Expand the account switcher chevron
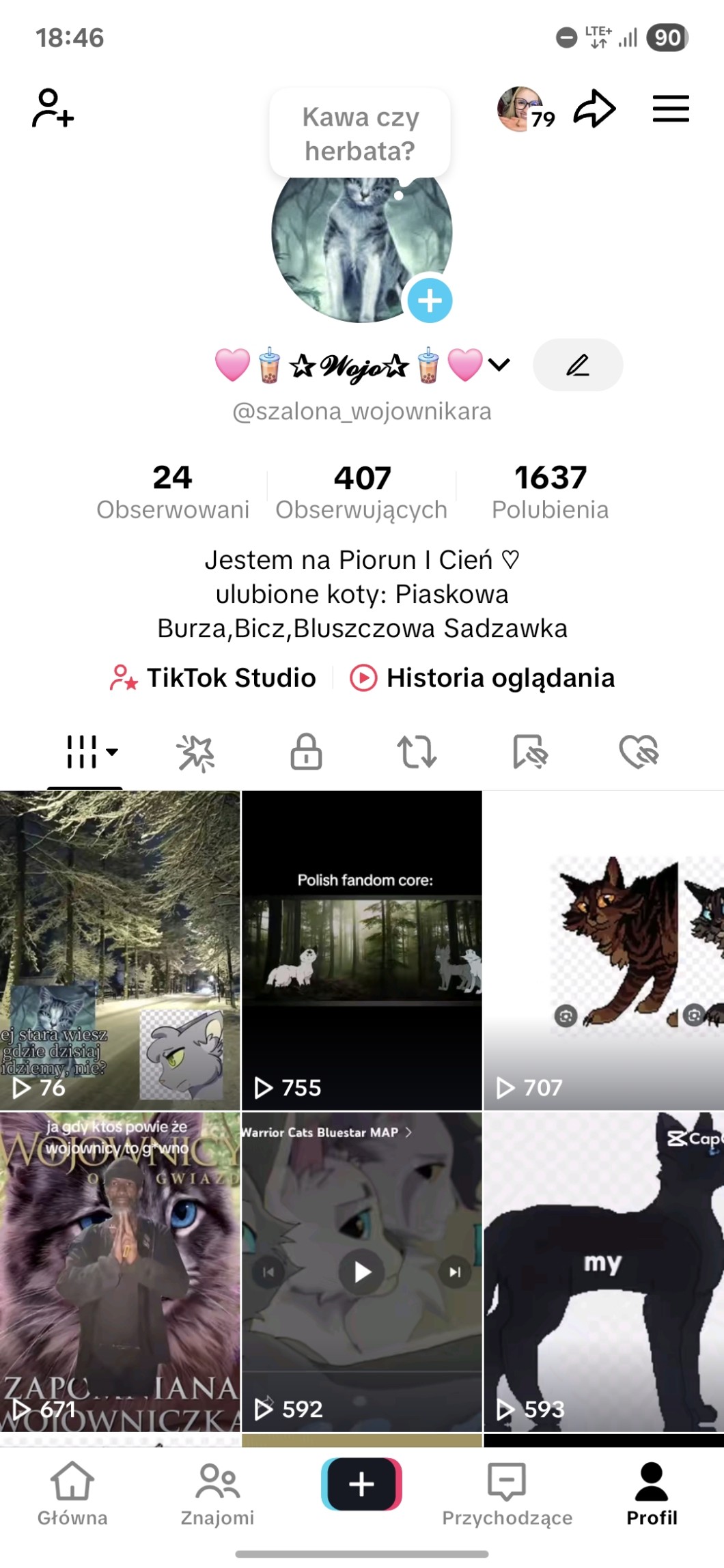 (x=499, y=365)
